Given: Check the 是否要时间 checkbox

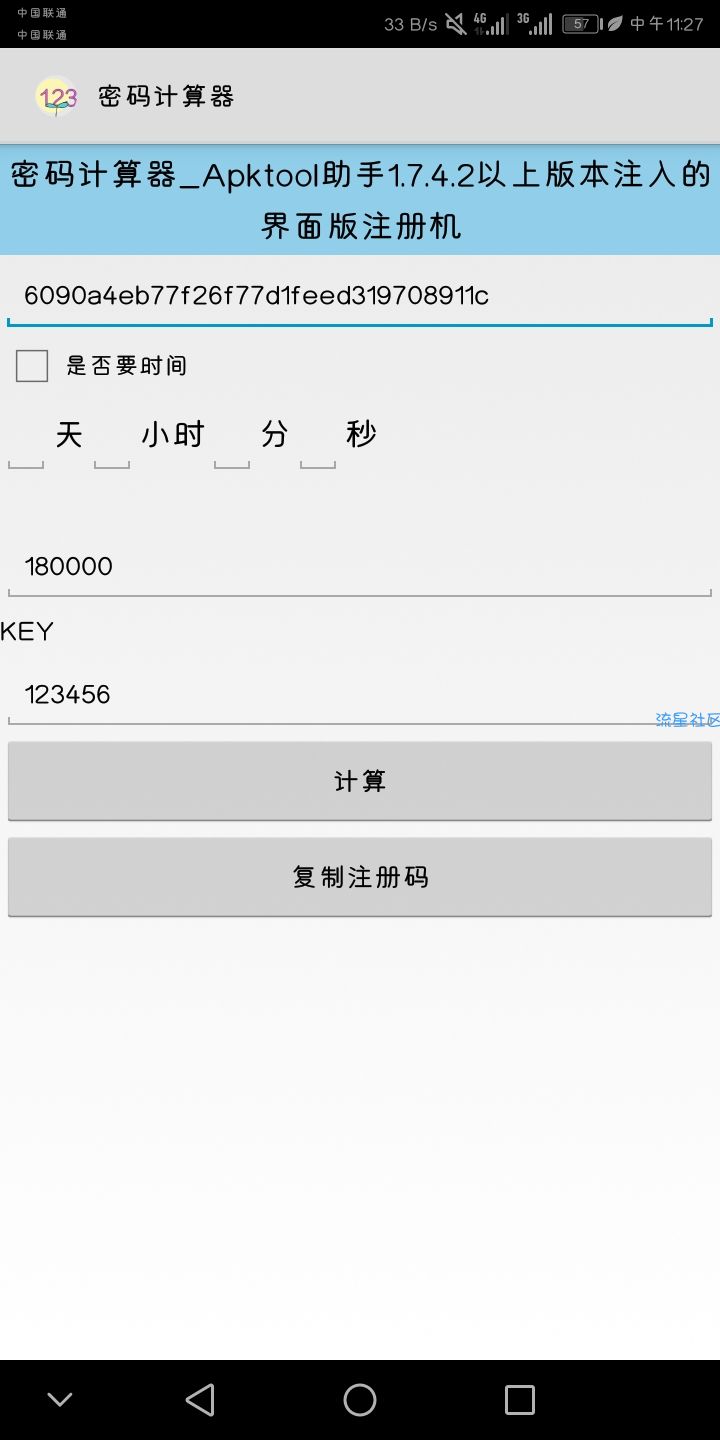Looking at the screenshot, I should click(x=32, y=366).
